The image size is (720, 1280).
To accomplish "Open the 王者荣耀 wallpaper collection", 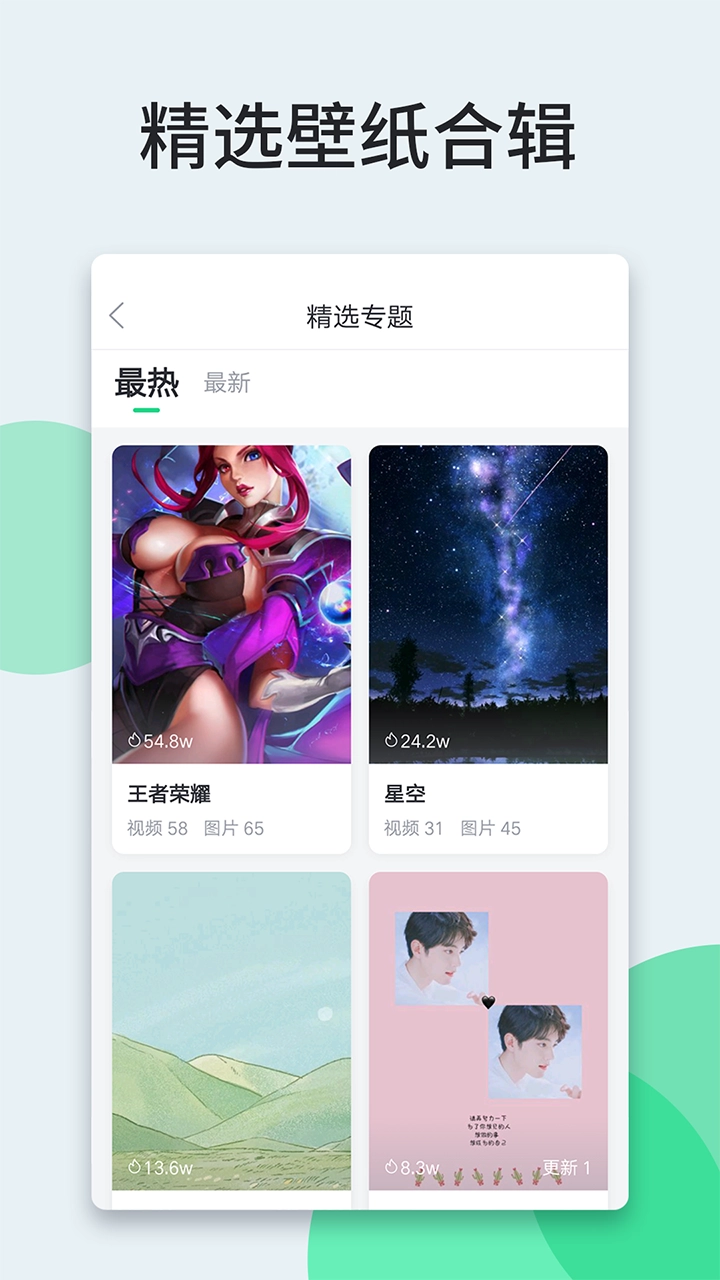I will pos(232,600).
